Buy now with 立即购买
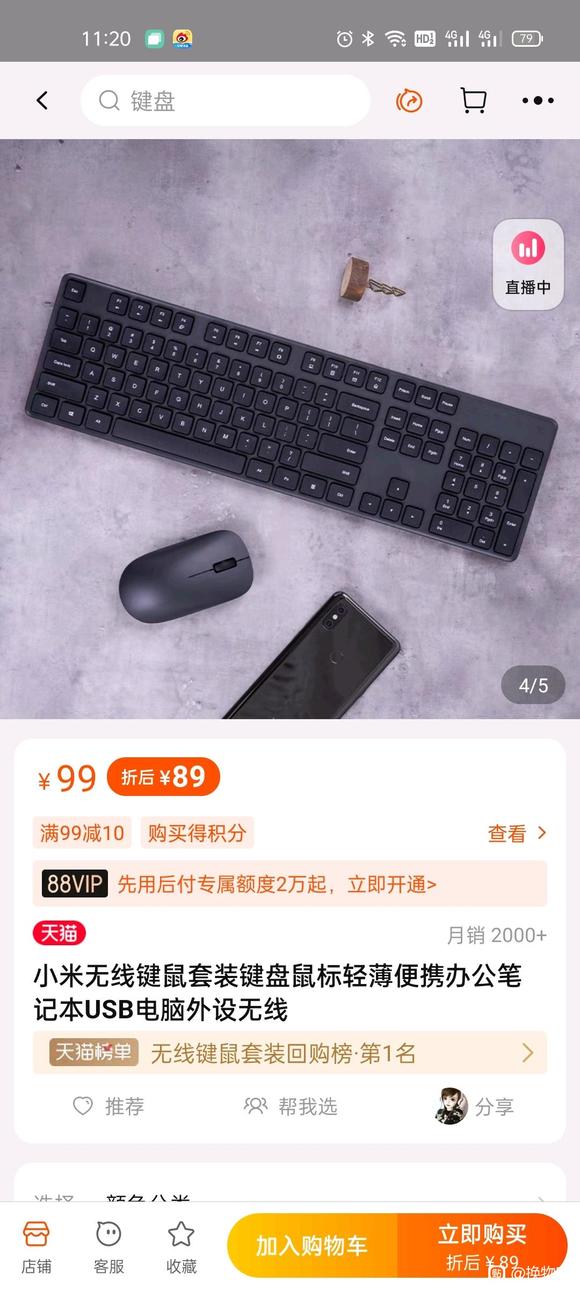 point(483,1245)
